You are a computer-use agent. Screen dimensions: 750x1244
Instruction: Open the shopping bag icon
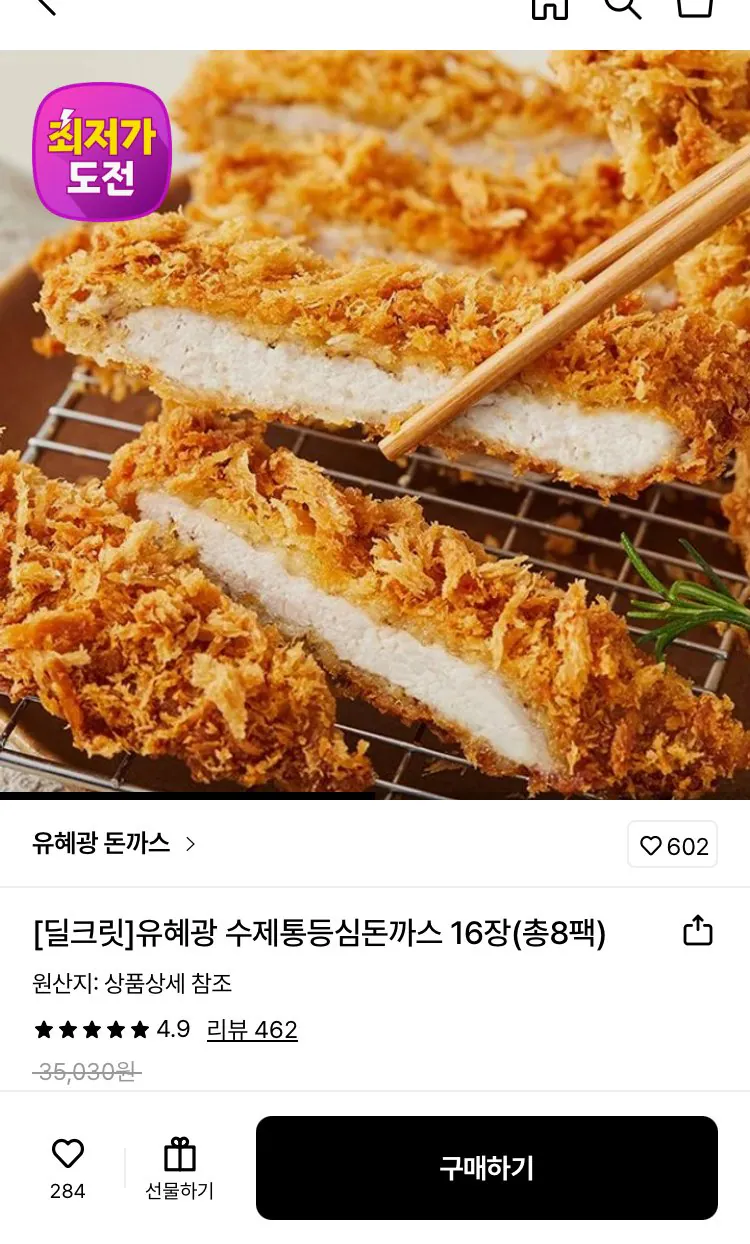[x=693, y=8]
